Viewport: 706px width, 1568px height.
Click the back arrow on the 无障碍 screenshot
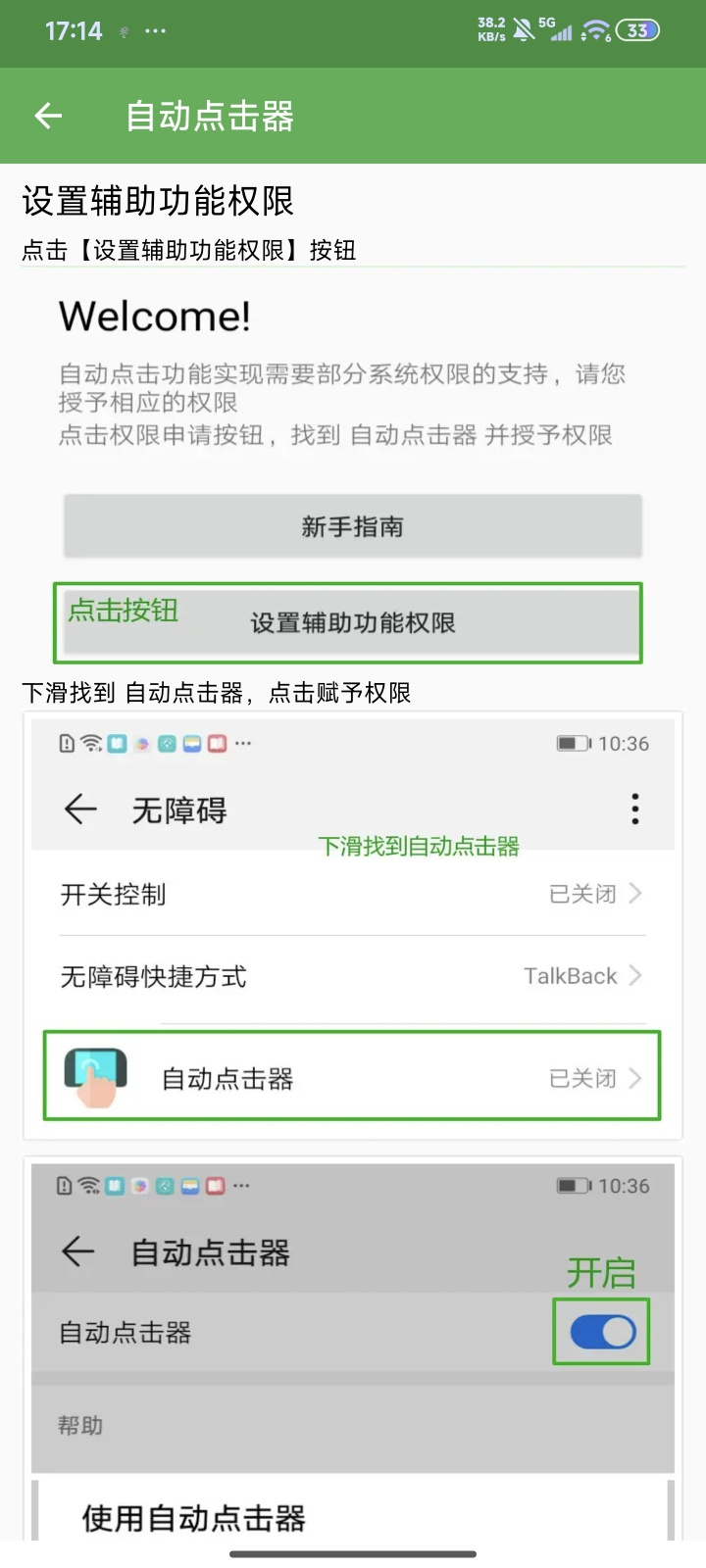point(80,808)
